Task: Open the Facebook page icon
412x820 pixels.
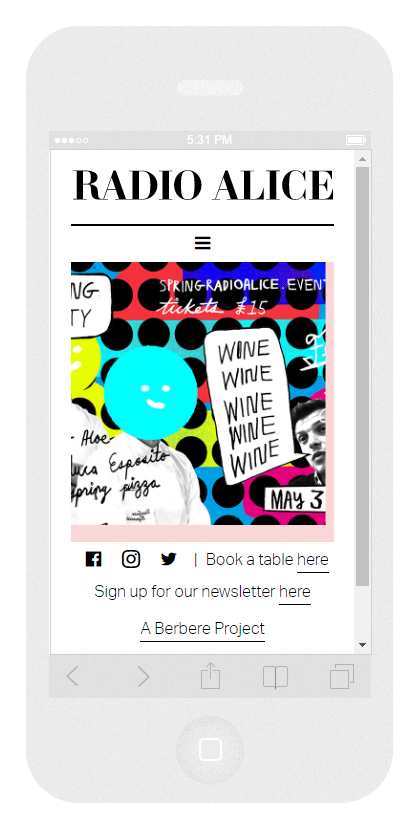Action: [93, 560]
